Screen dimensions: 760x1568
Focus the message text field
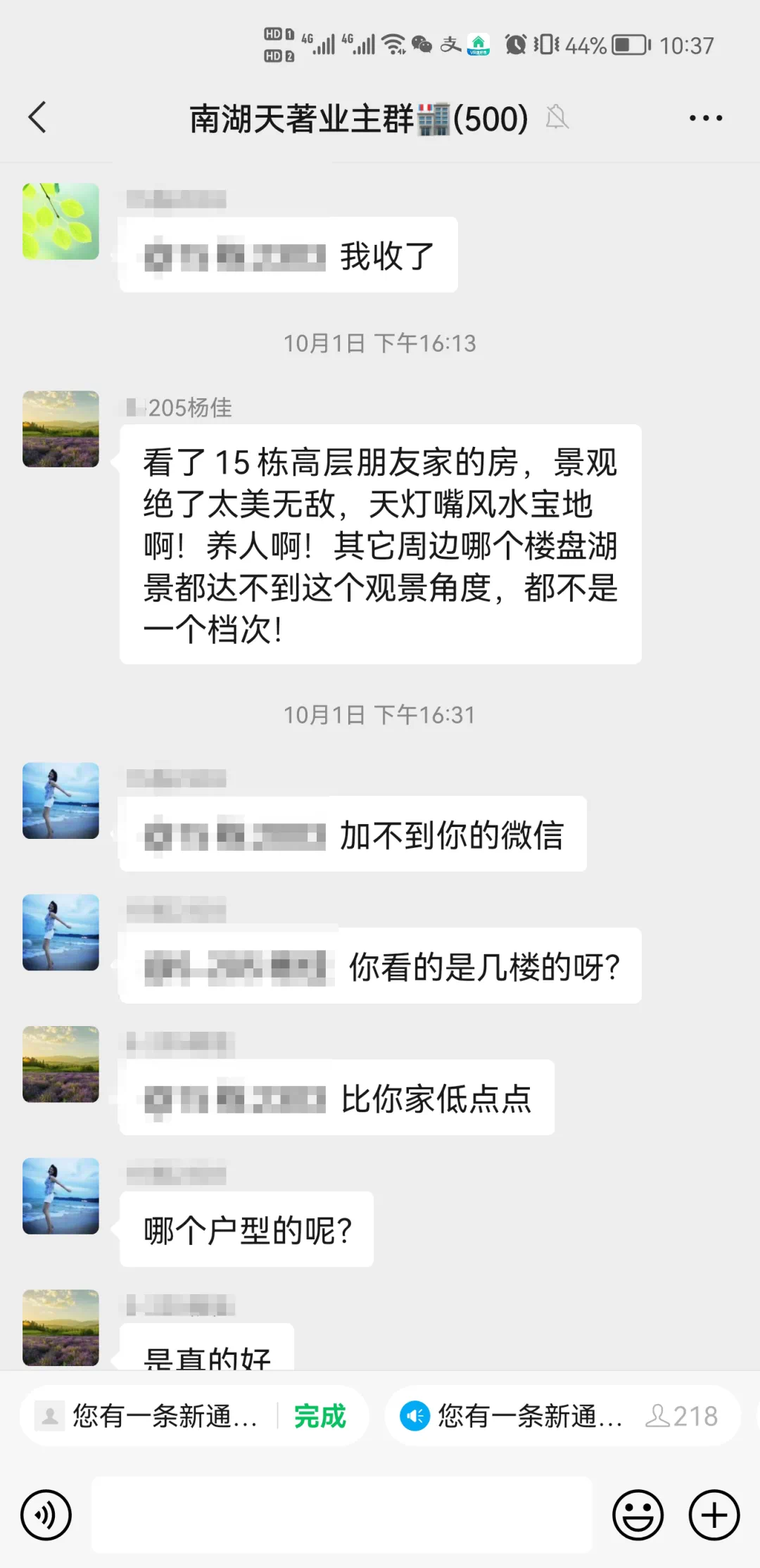coord(342,1515)
